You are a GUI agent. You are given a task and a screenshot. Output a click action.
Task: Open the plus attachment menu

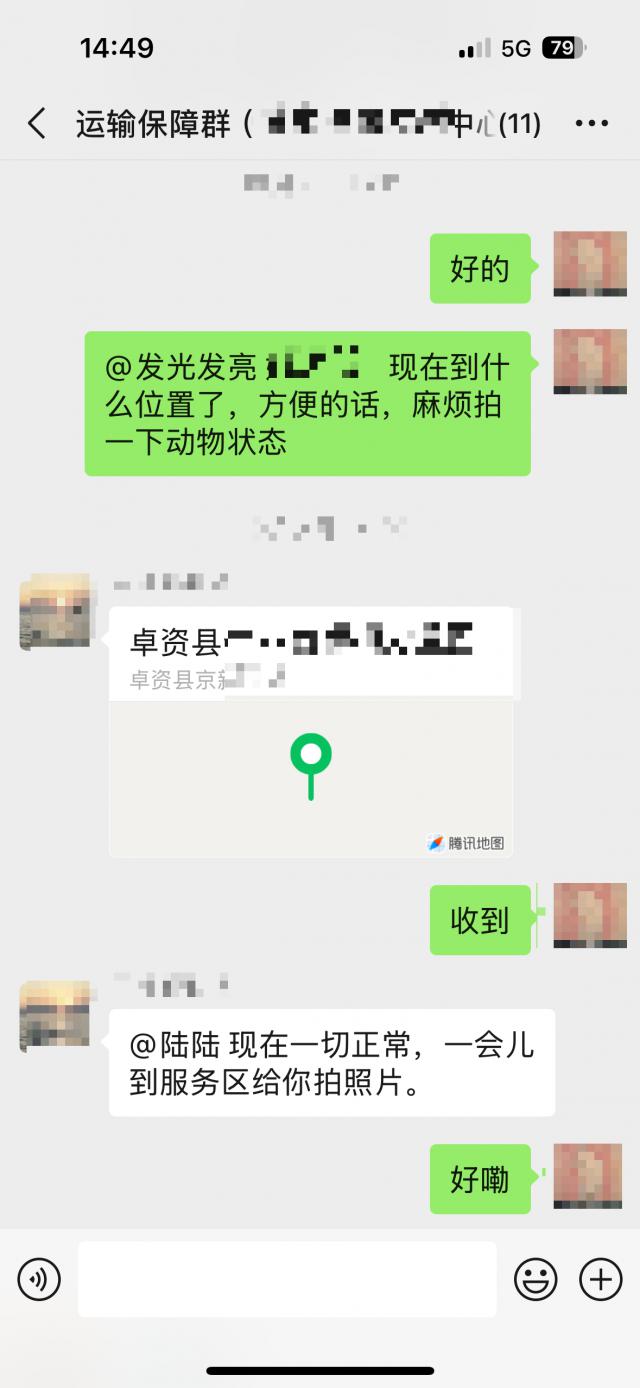[x=601, y=1279]
